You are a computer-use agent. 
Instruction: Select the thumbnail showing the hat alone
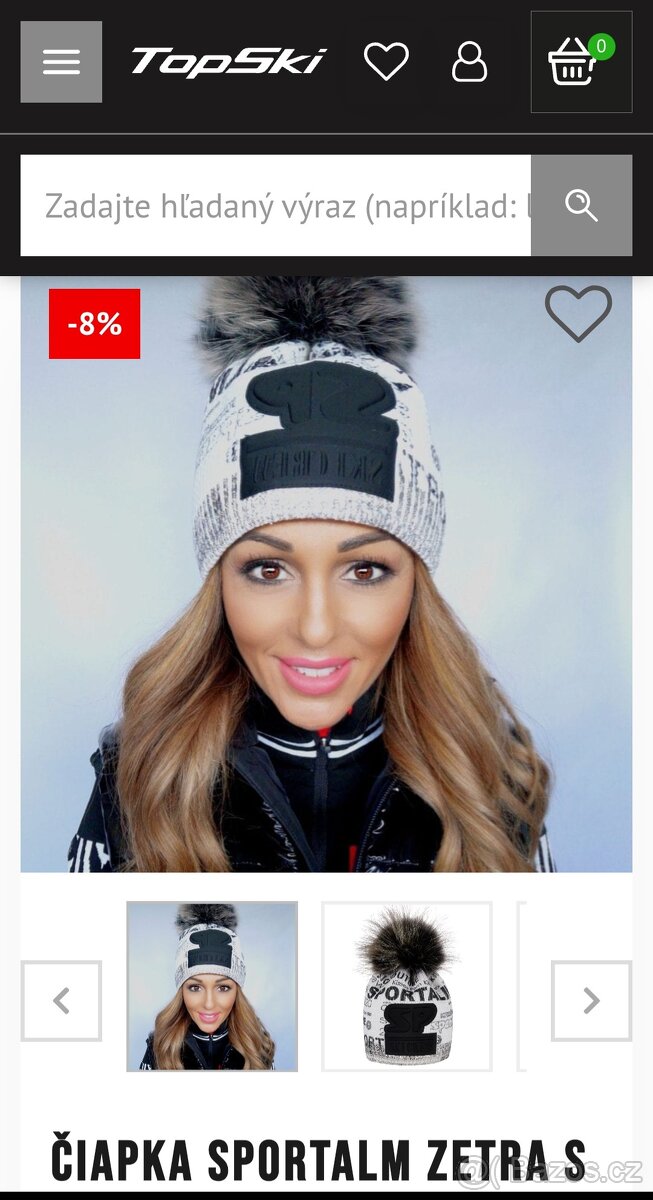point(406,986)
